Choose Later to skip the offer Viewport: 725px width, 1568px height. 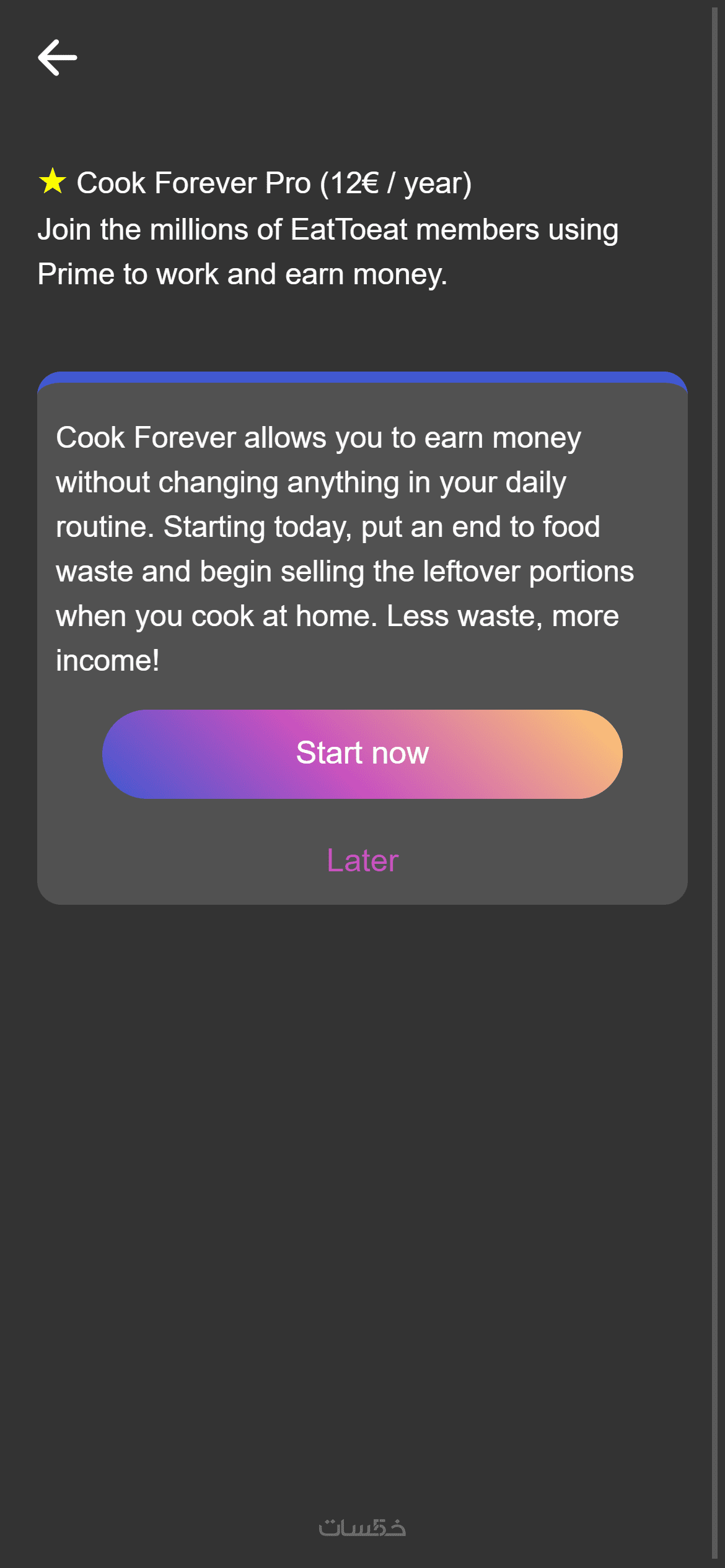[362, 860]
